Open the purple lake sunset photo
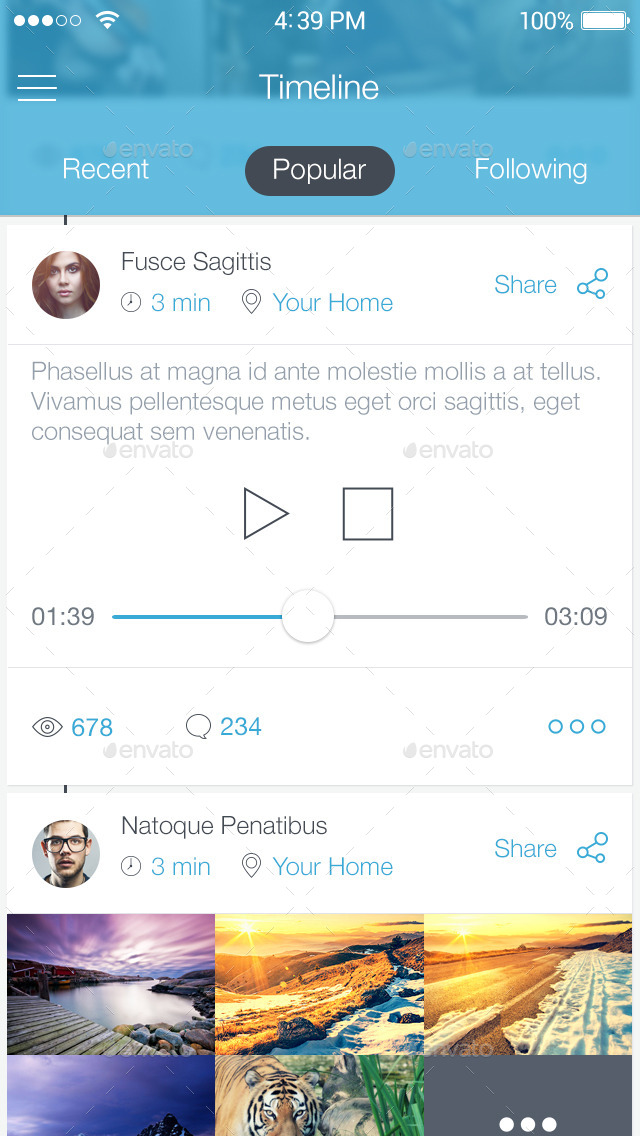Image resolution: width=640 pixels, height=1136 pixels. click(x=110, y=984)
